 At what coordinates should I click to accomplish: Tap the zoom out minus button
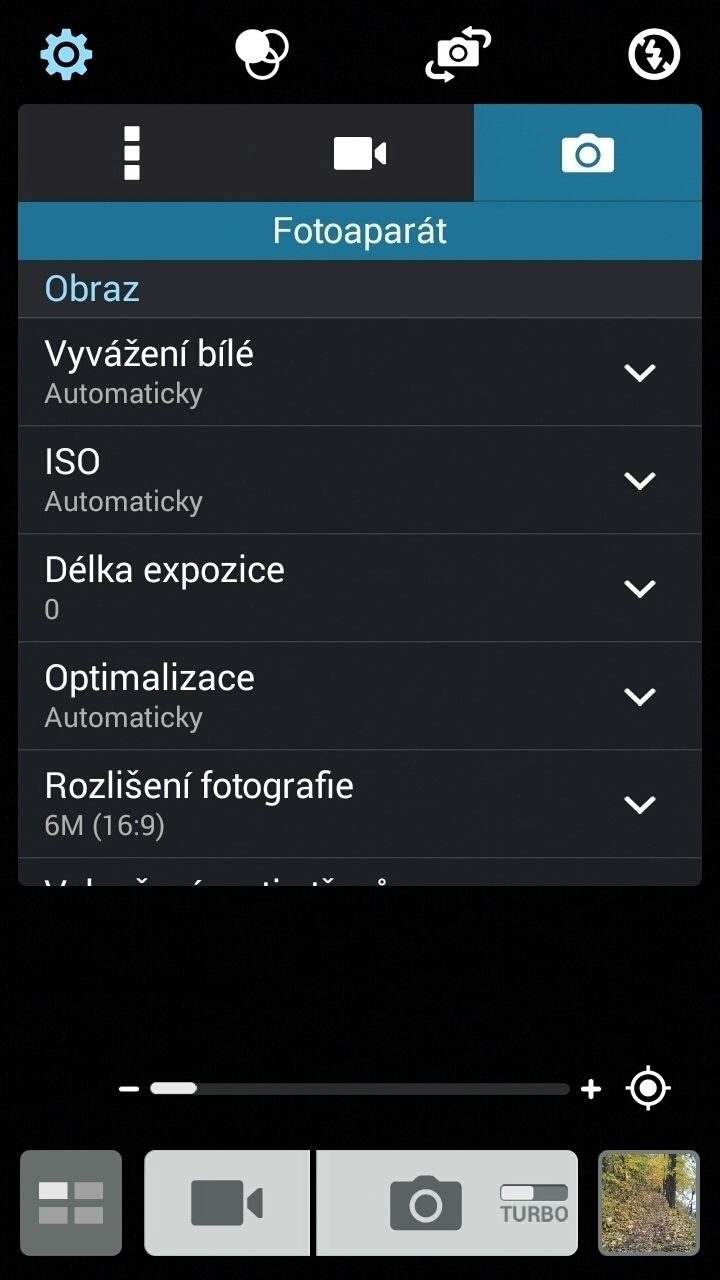pos(129,1088)
